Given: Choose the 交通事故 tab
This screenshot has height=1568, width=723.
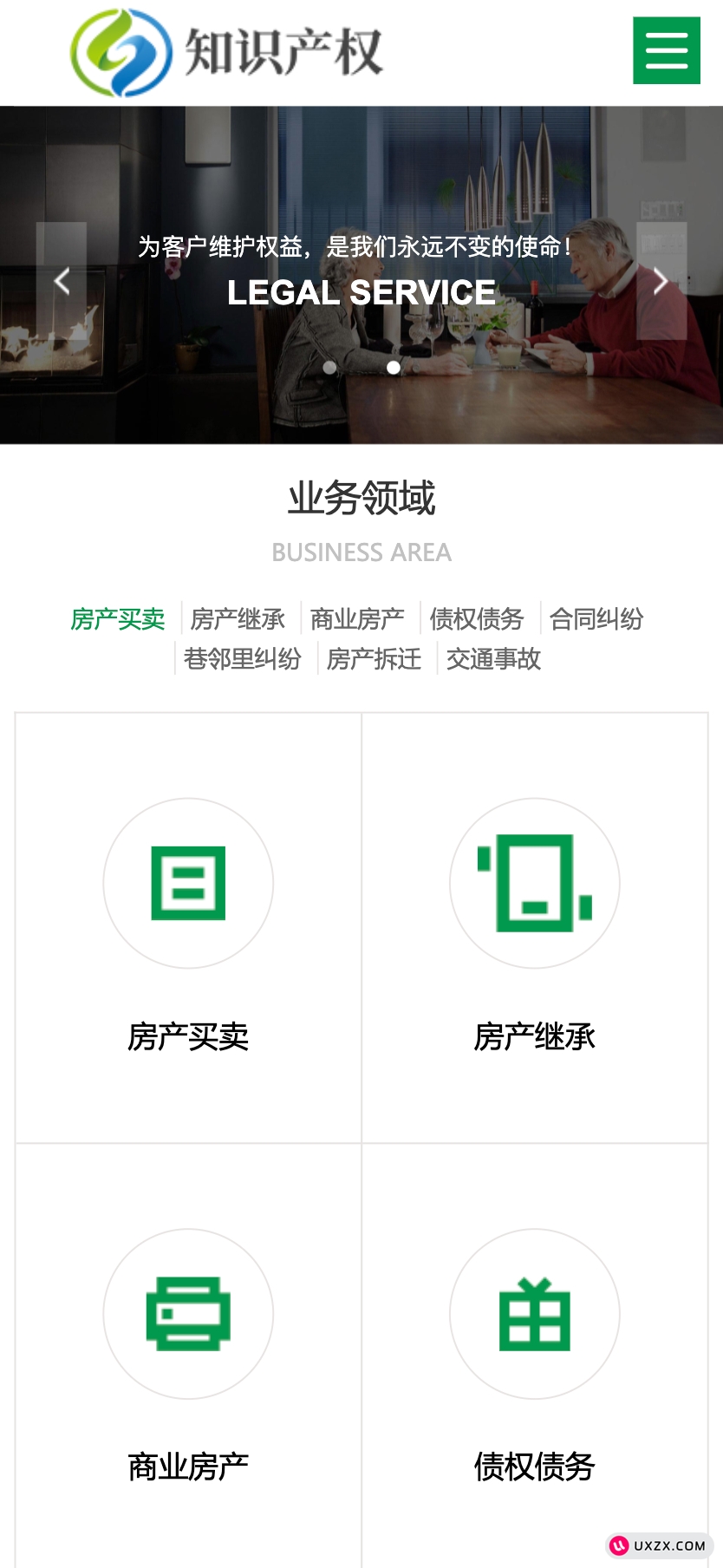Looking at the screenshot, I should 493,659.
